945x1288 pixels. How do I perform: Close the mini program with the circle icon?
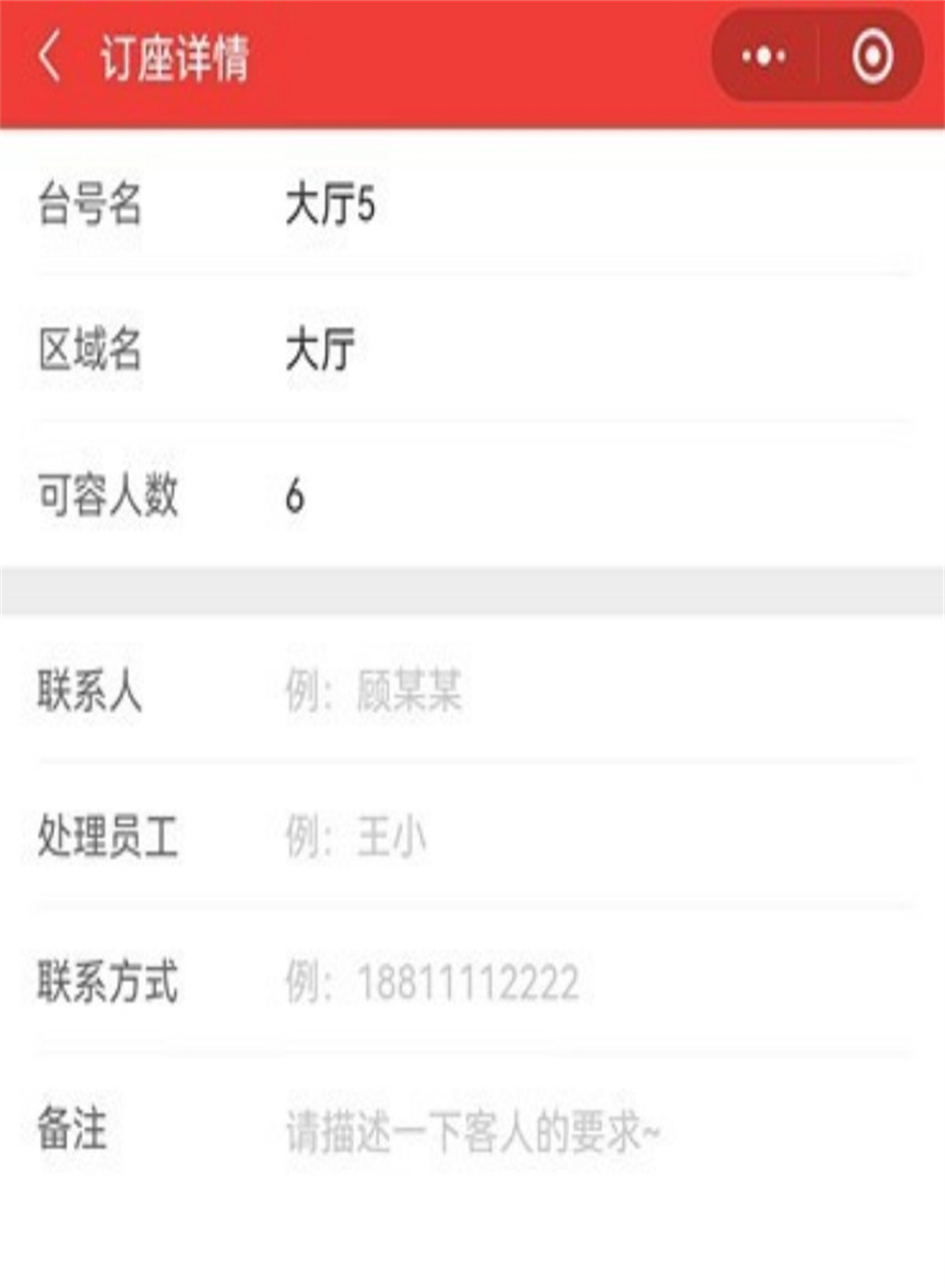pyautogui.click(x=872, y=57)
